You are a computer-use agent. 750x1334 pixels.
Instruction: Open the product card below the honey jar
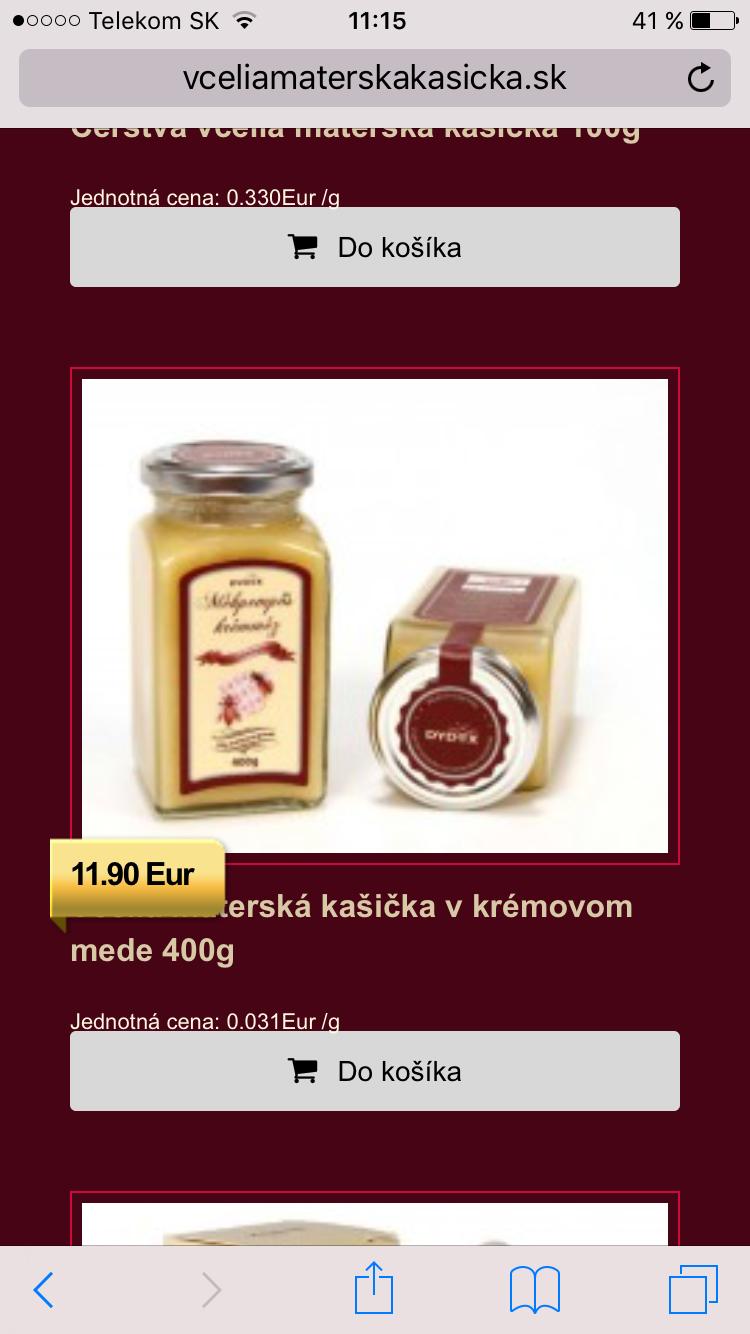(x=374, y=1223)
